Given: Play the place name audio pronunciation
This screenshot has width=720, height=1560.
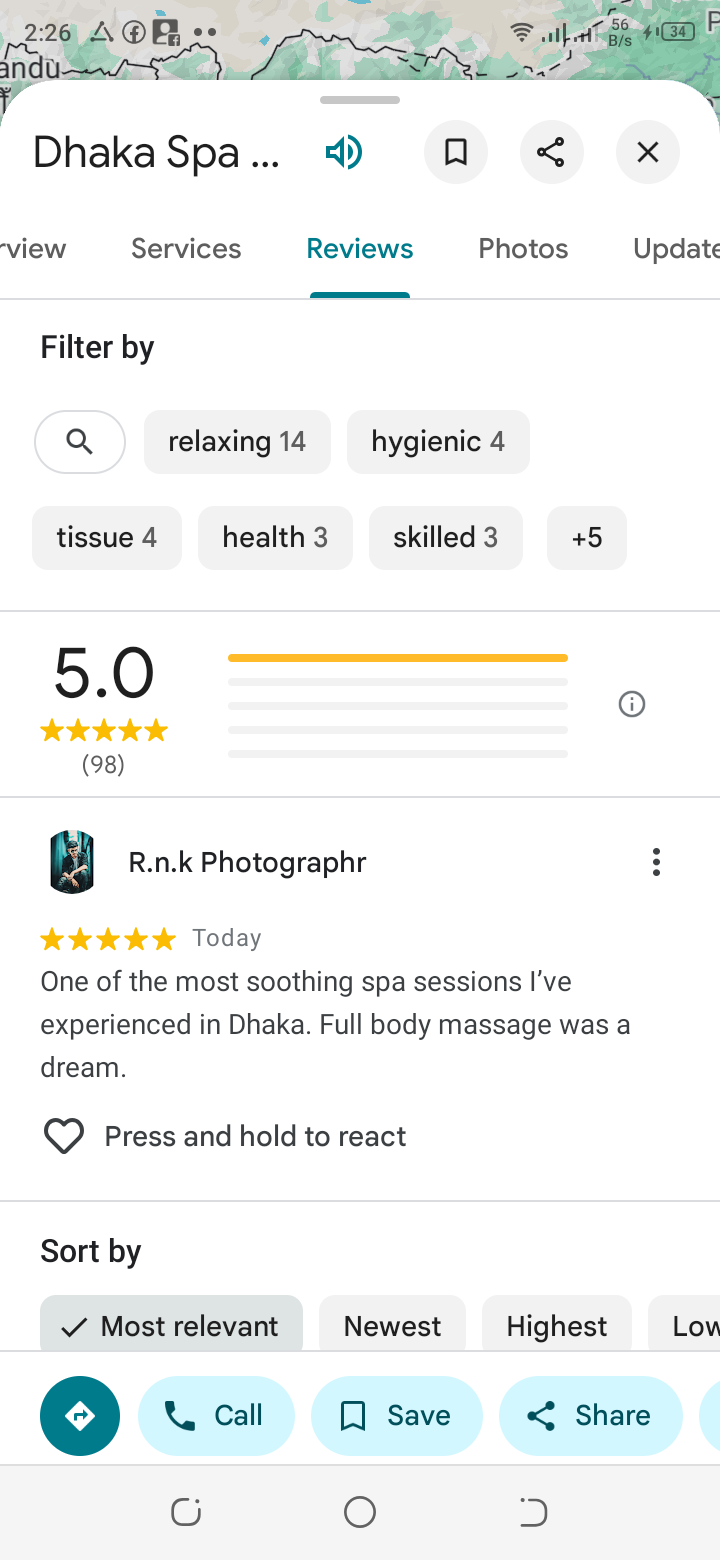Looking at the screenshot, I should [x=343, y=153].
